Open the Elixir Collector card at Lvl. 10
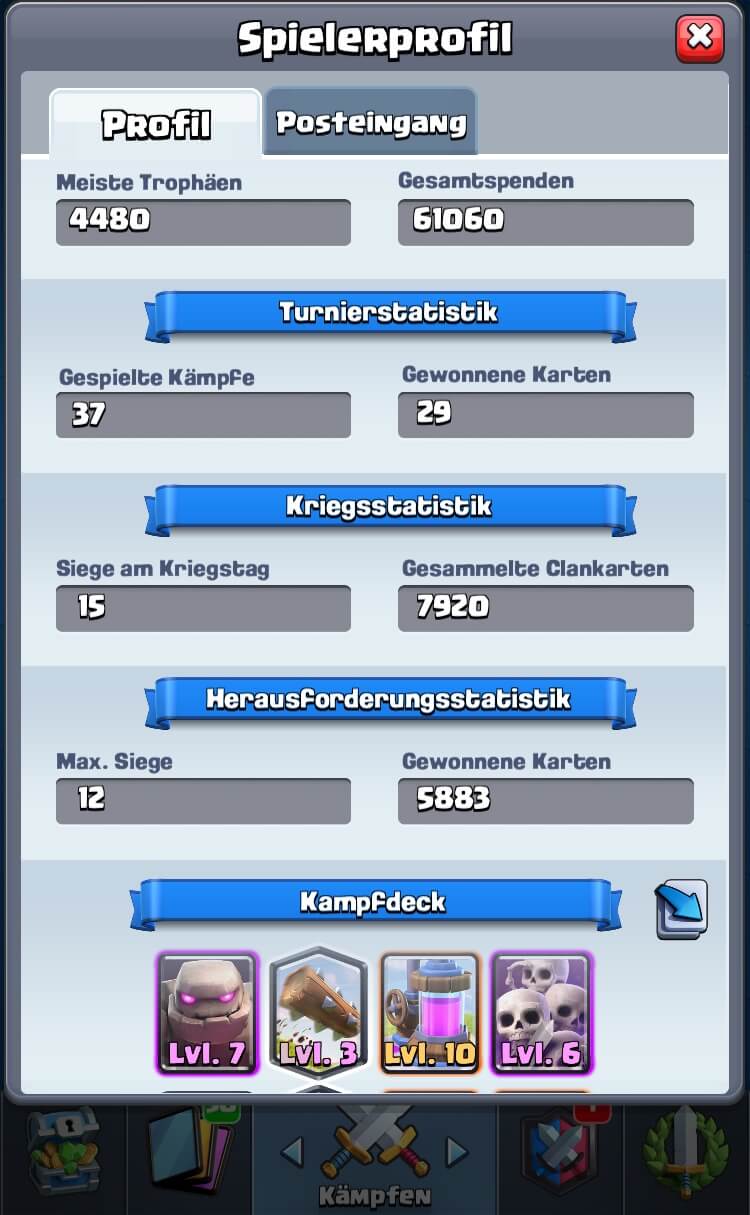The image size is (750, 1215). pyautogui.click(x=431, y=1012)
